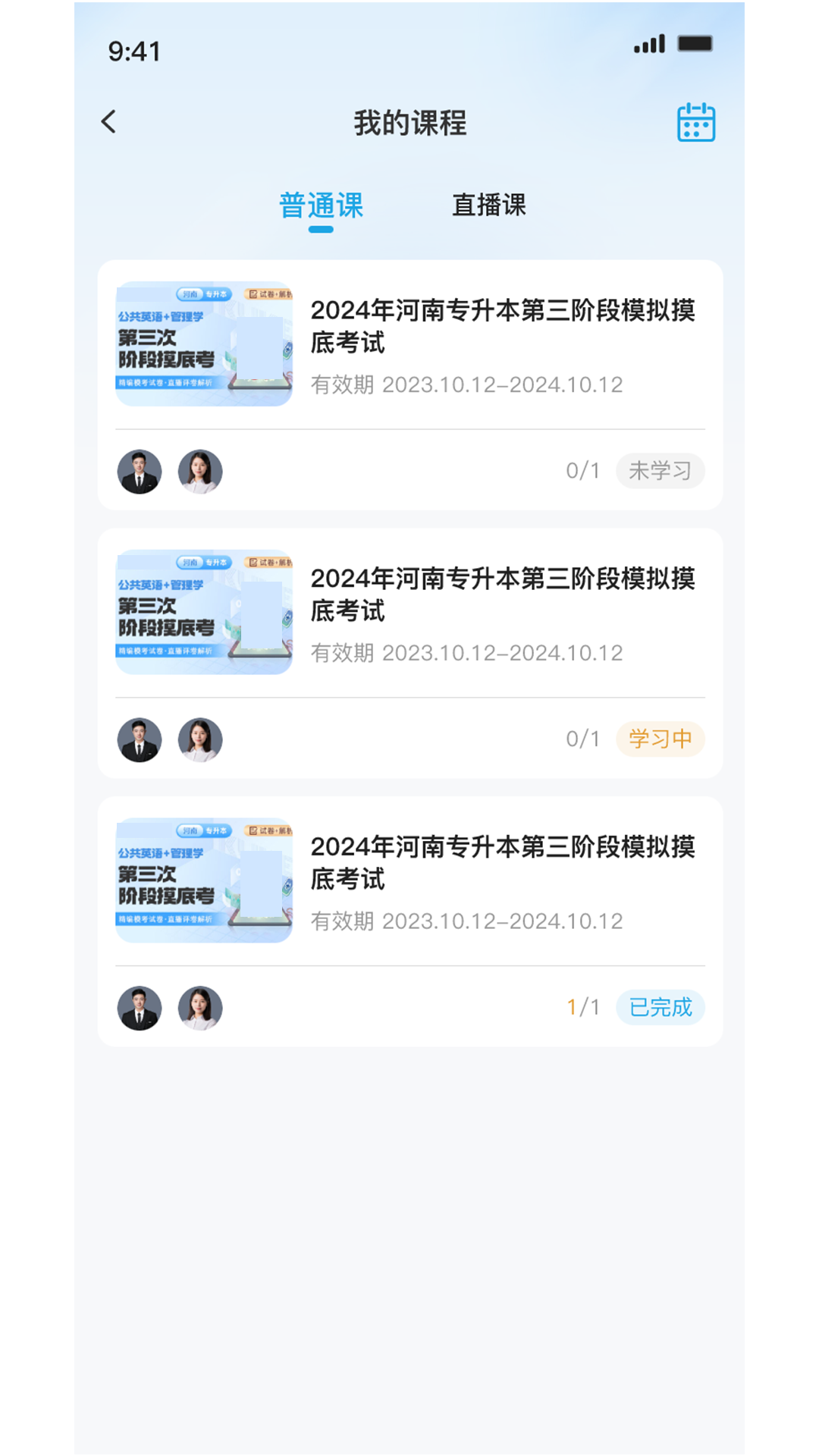Viewport: 819px width, 1456px height.
Task: Click the third course's female teacher avatar
Action: 199,1009
